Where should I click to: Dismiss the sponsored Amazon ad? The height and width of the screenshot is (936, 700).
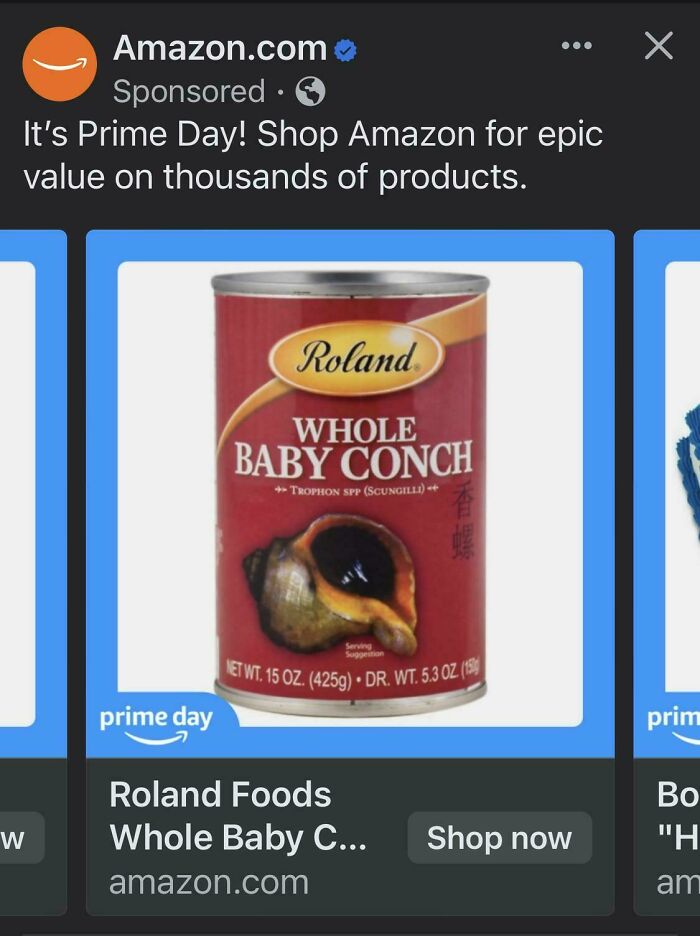[658, 45]
